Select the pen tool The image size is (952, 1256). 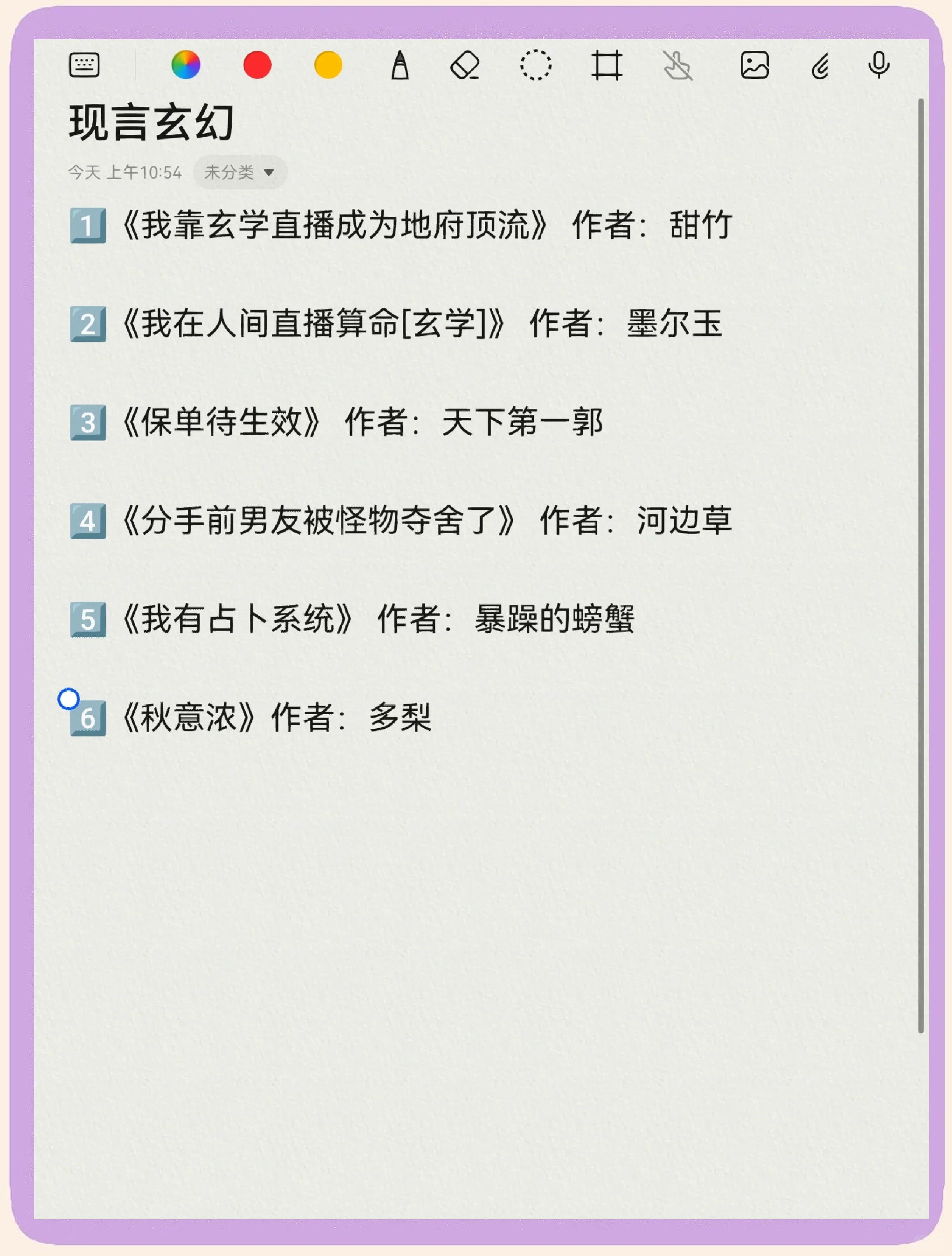(x=399, y=65)
